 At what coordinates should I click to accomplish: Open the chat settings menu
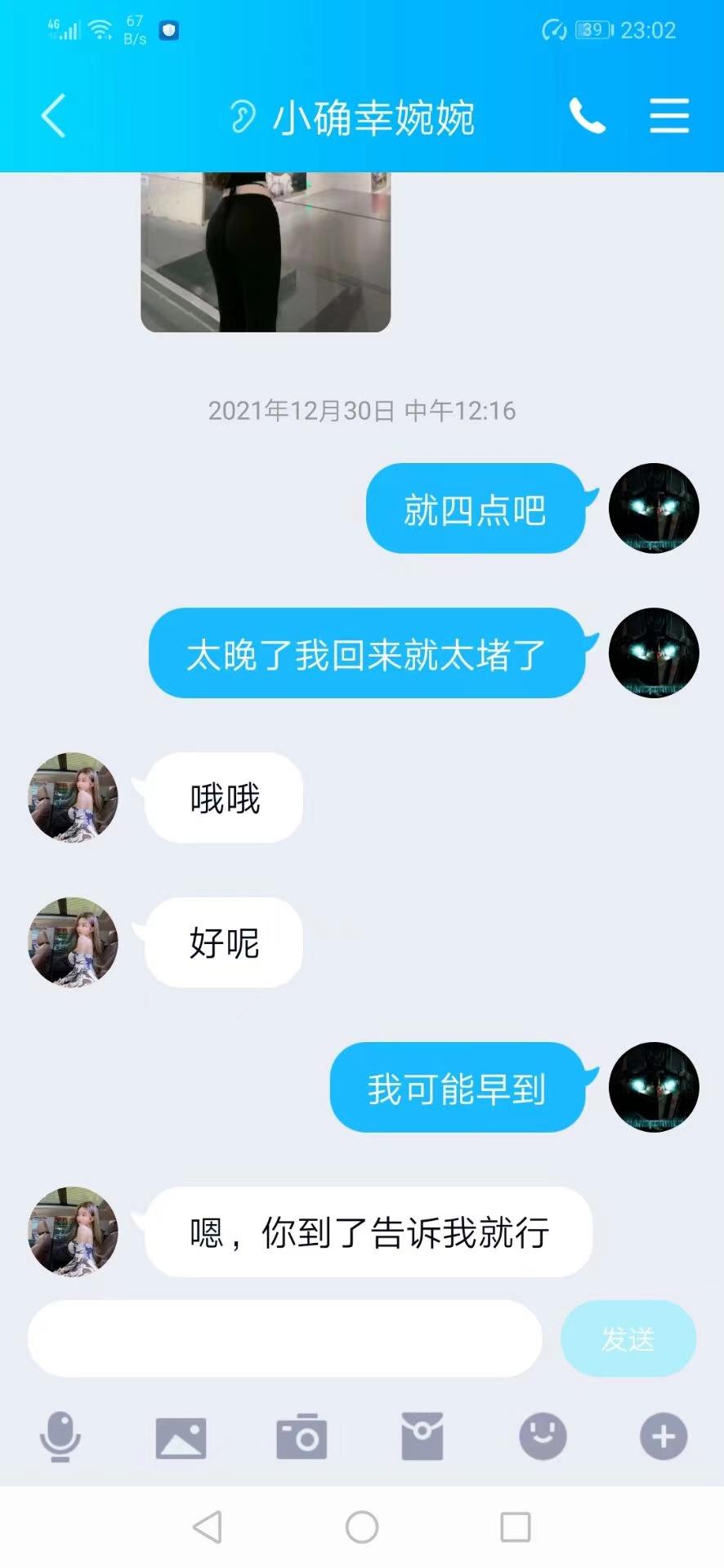click(669, 116)
